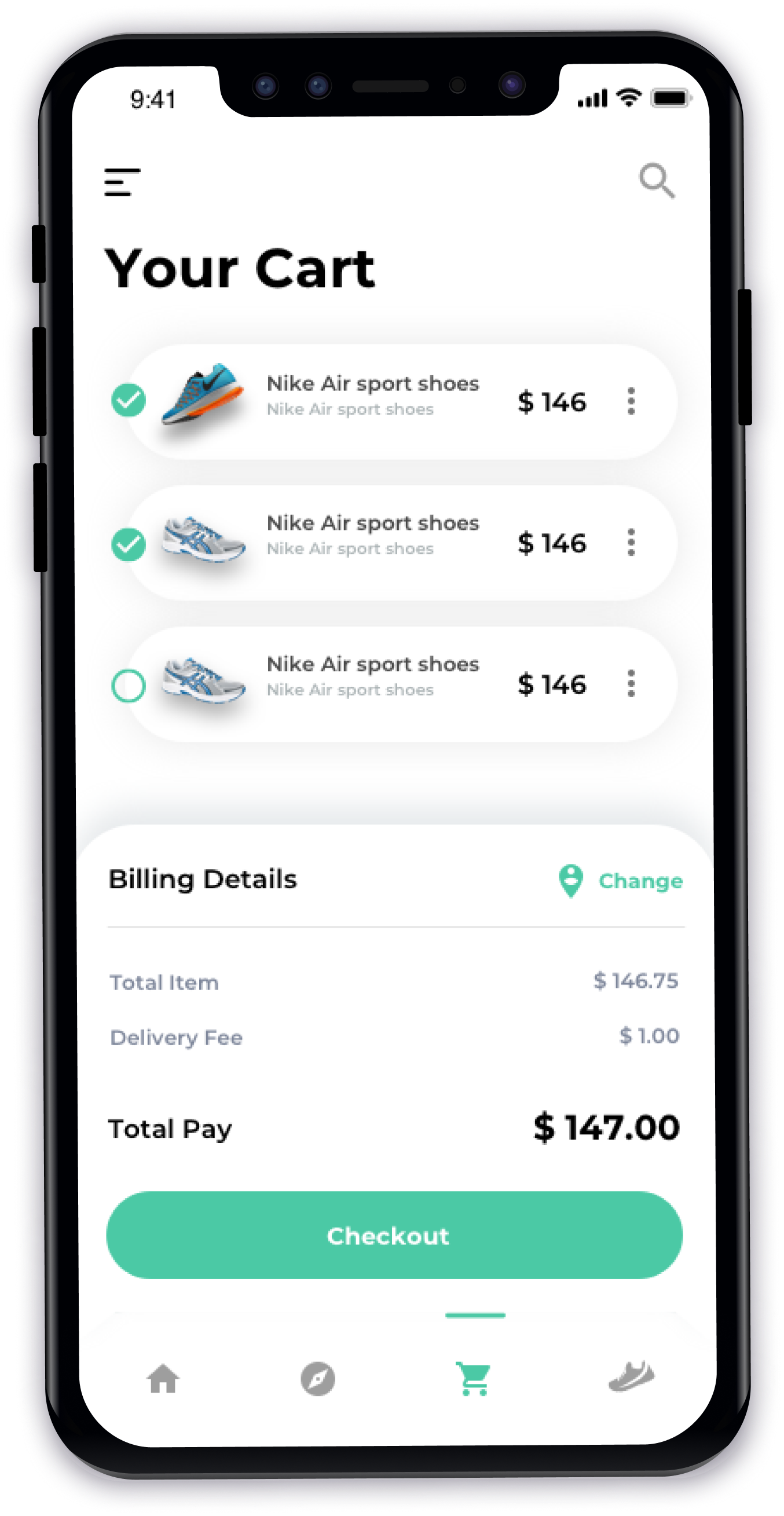Select the unchecked cart item's checkbox
The width and height of the screenshot is (784, 1516).
coord(129,686)
